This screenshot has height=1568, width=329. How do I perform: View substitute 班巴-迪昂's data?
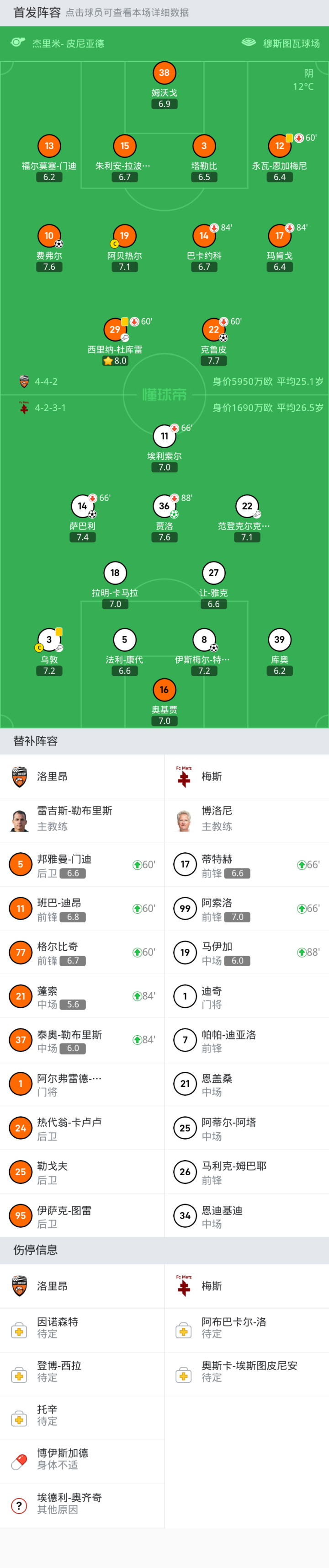pos(82,909)
